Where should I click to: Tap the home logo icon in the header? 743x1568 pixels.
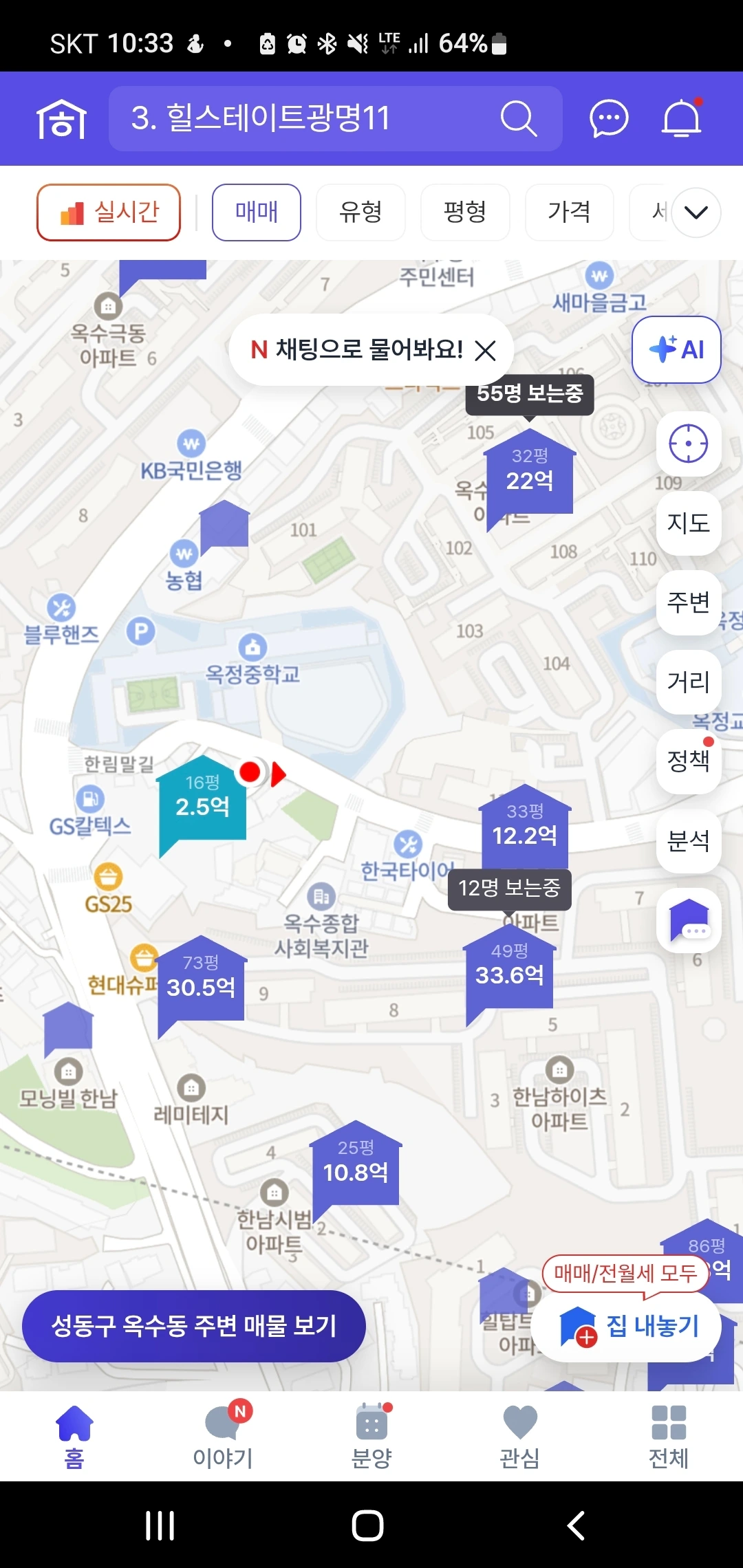[x=61, y=118]
